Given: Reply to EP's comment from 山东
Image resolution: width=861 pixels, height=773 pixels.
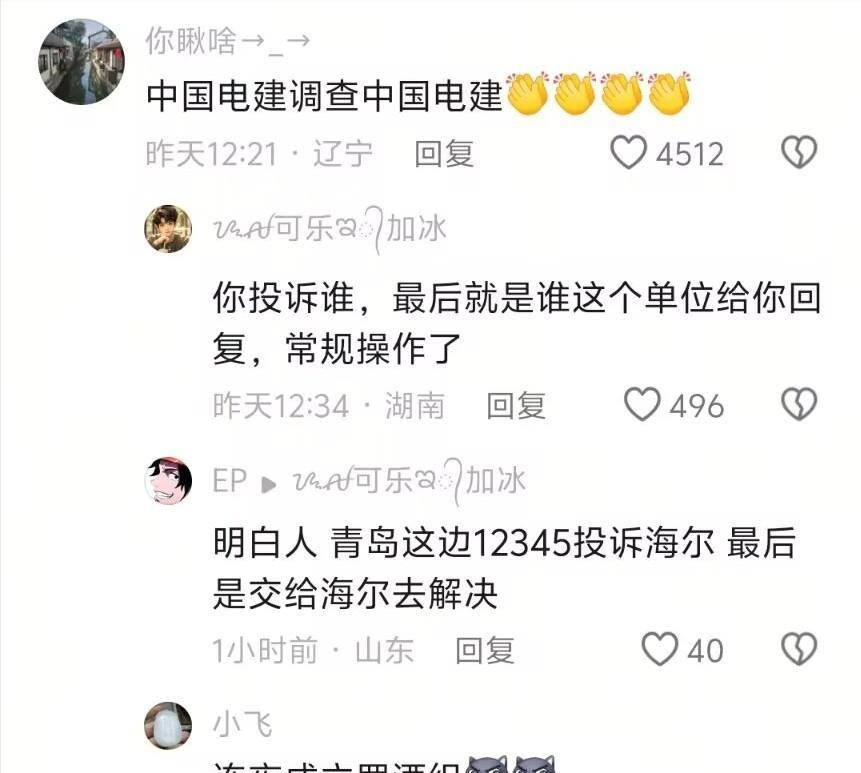Looking at the screenshot, I should [484, 651].
